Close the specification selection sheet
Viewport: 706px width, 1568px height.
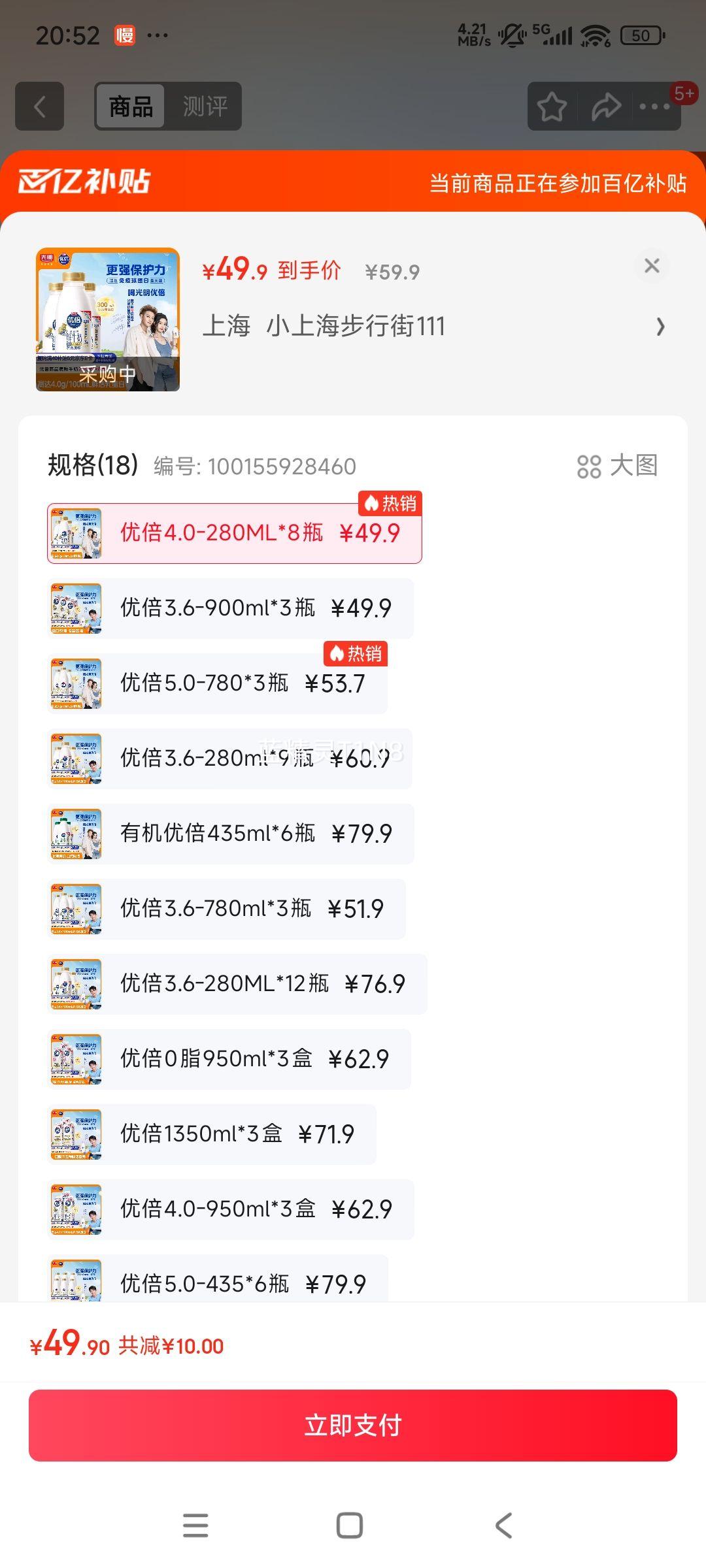652,266
